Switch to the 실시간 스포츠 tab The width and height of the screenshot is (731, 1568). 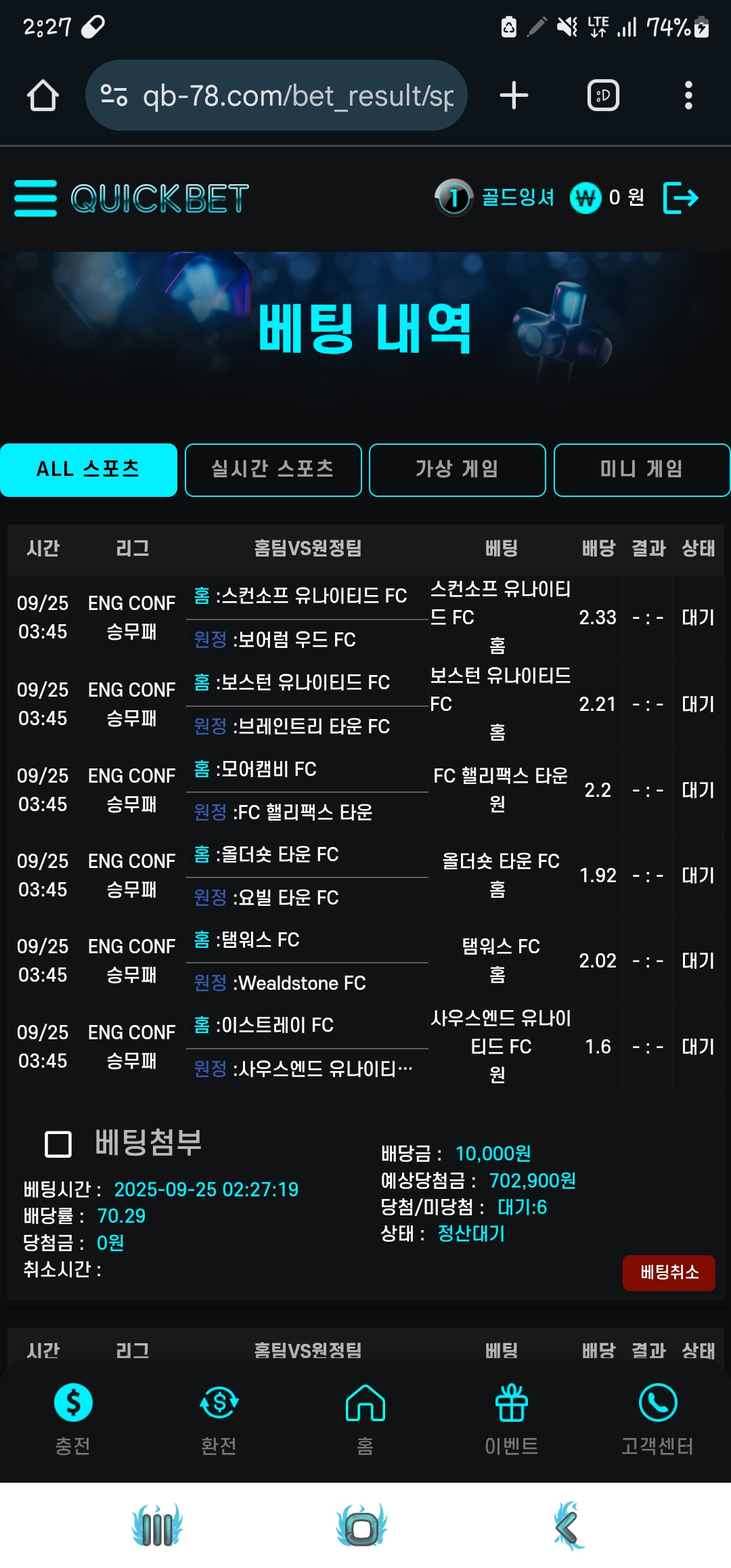(x=273, y=470)
